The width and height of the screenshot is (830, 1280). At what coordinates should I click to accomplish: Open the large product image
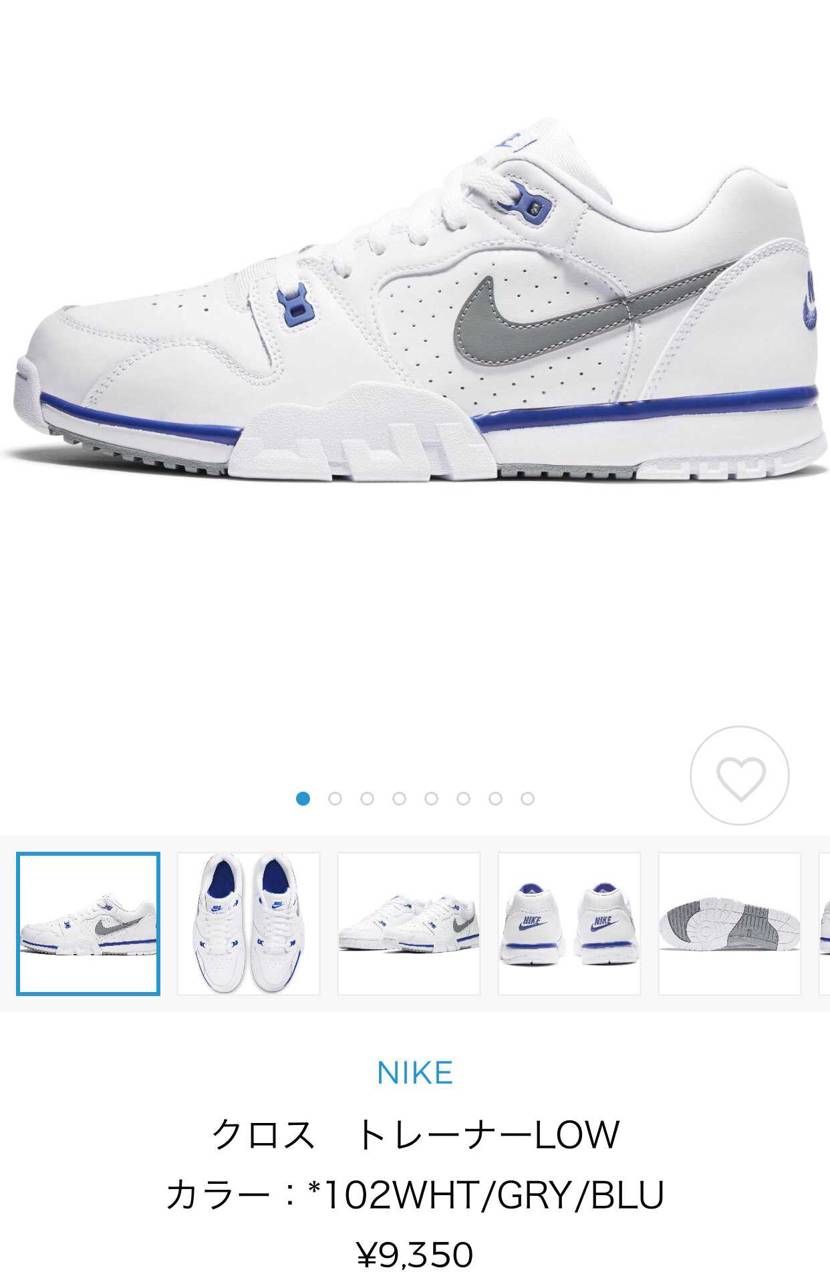pos(415,300)
